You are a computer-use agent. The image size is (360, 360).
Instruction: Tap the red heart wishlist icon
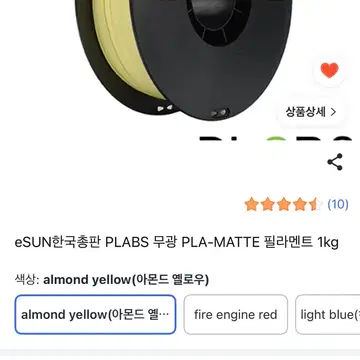[329, 70]
